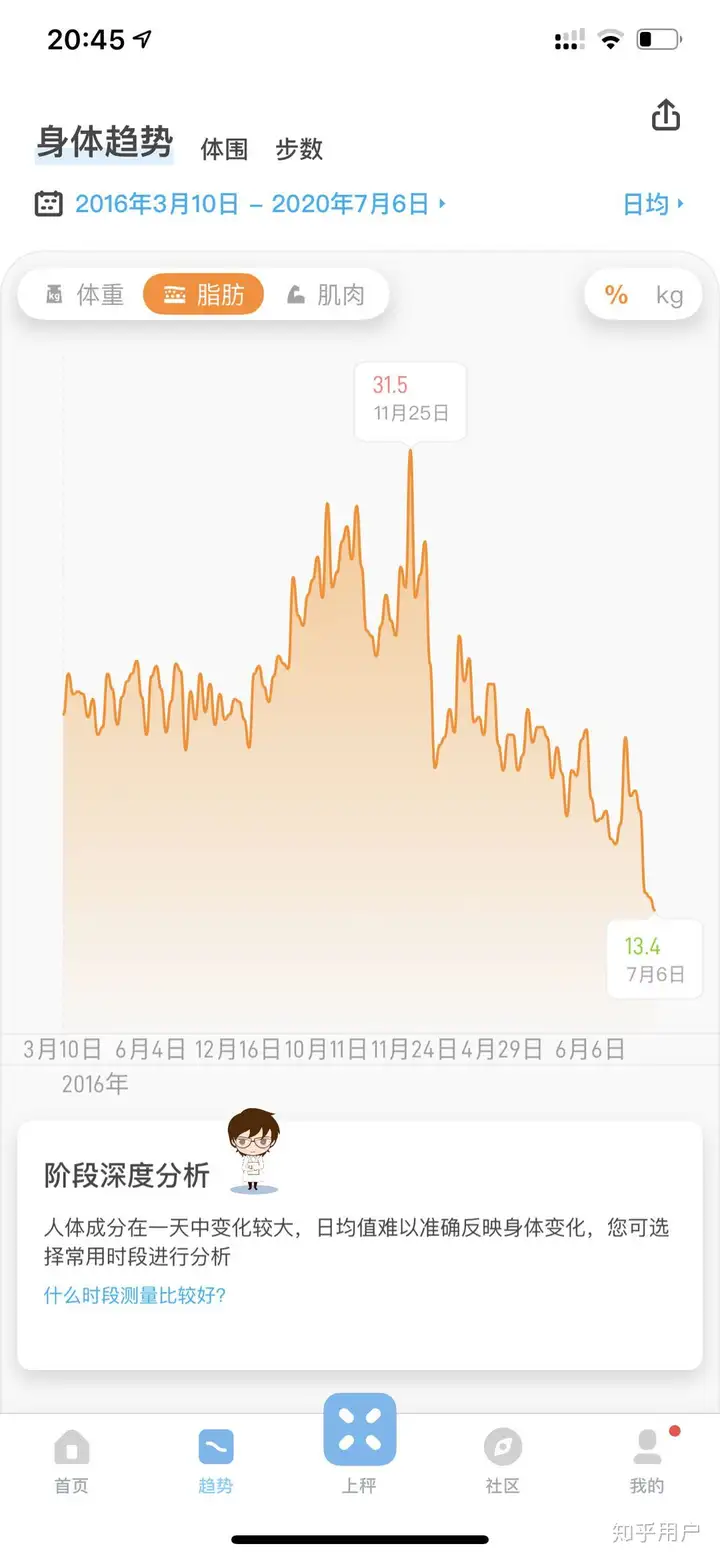
Task: Open the 我的 tab
Action: pyautogui.click(x=647, y=1461)
